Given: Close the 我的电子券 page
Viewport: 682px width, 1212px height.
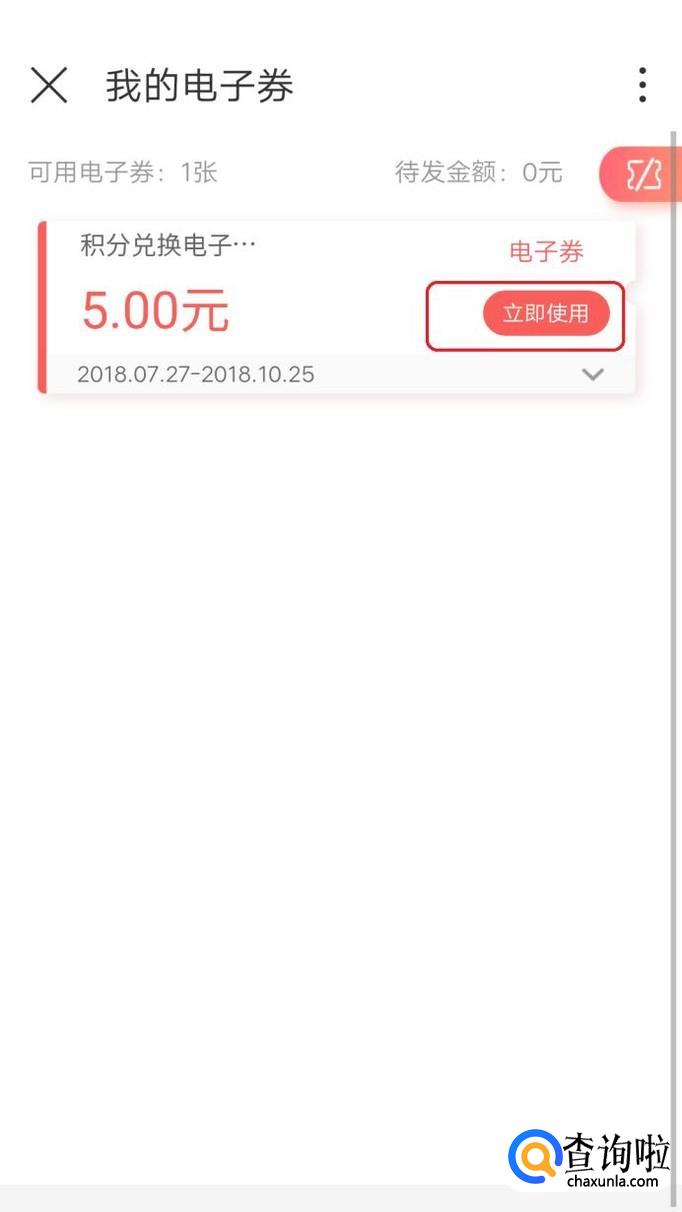Looking at the screenshot, I should pos(49,86).
